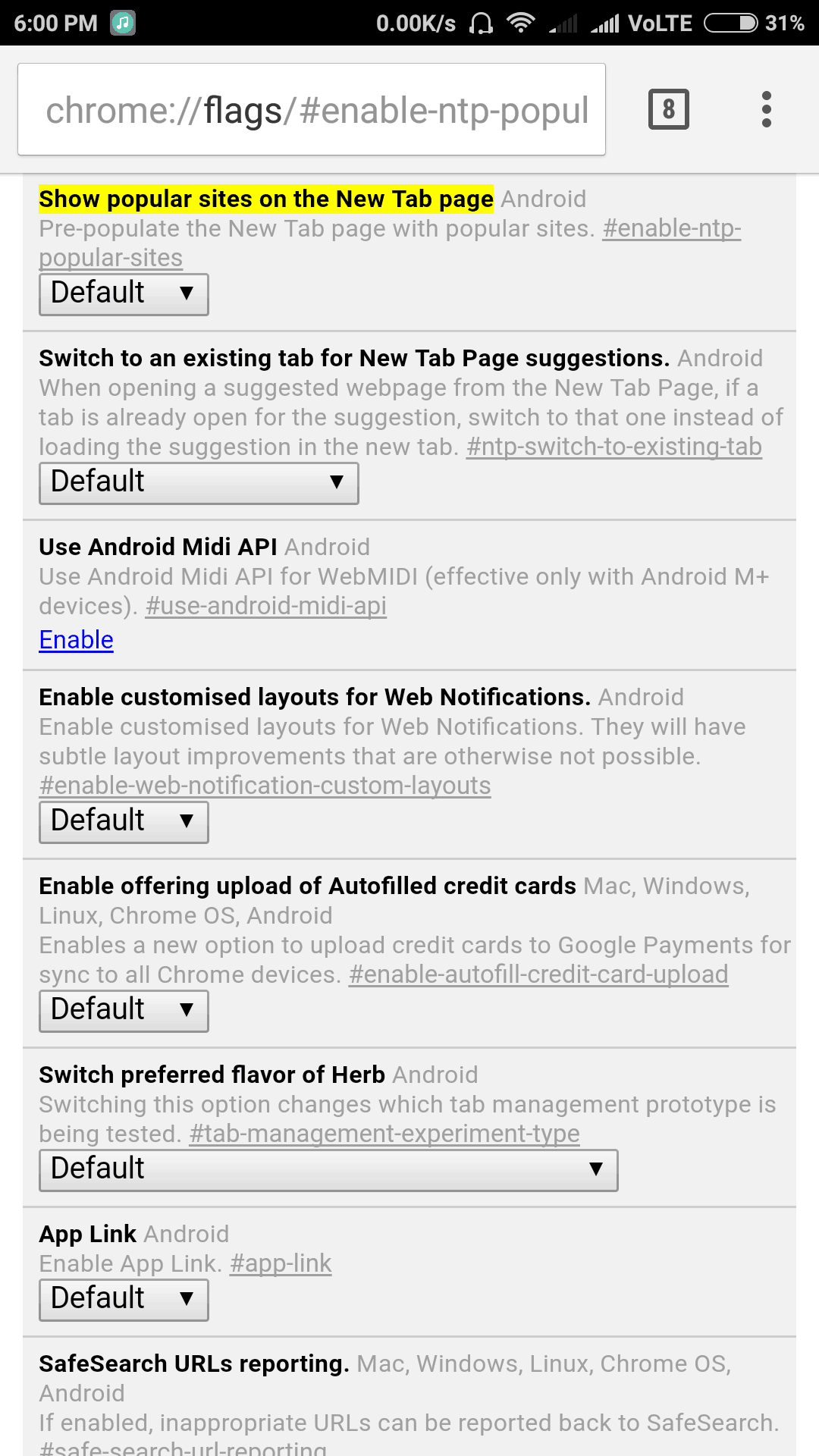This screenshot has width=819, height=1456.
Task: Open the tab switcher showing 8 tabs
Action: click(669, 109)
